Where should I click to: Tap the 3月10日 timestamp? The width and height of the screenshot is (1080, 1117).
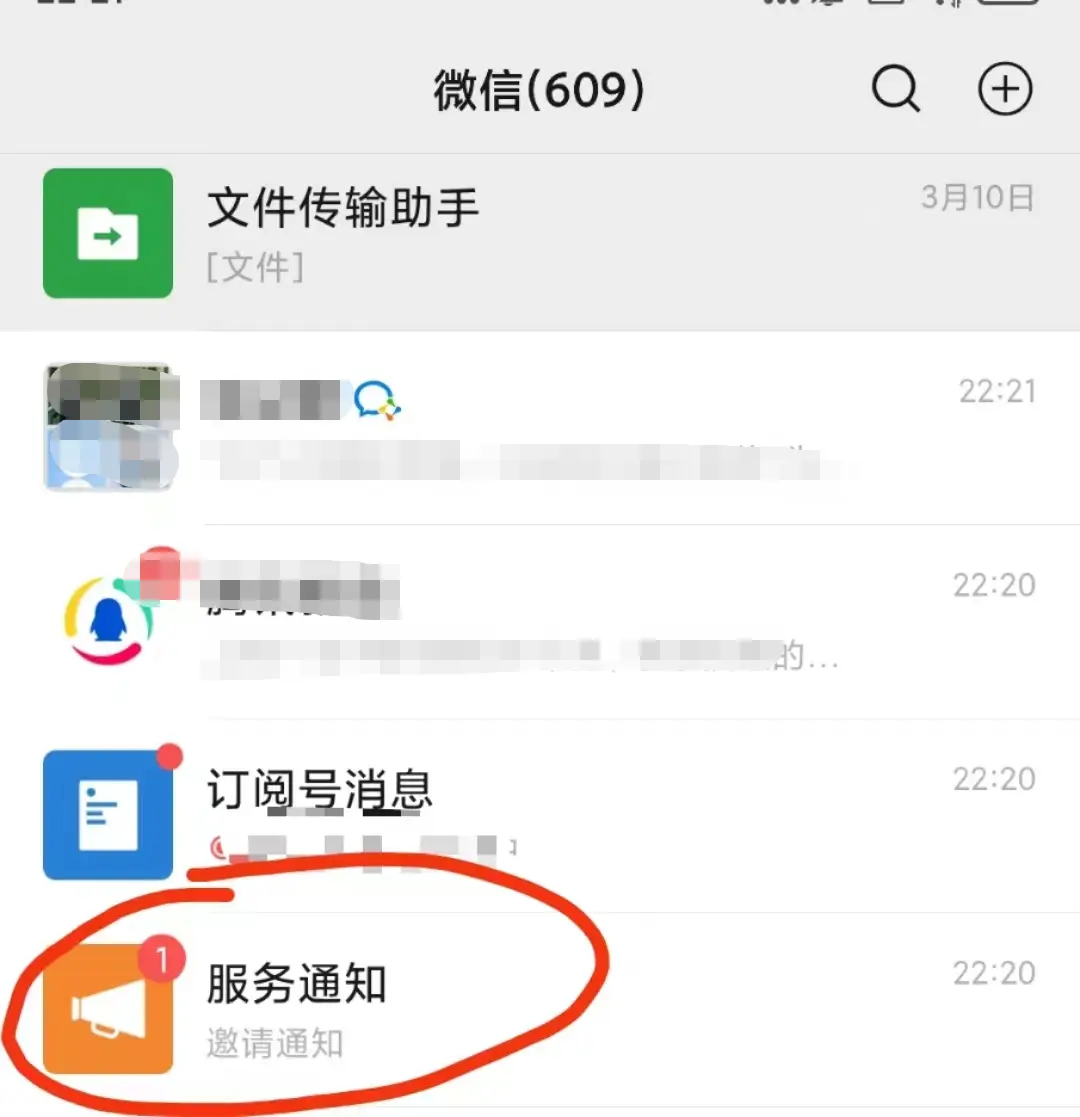click(x=977, y=197)
